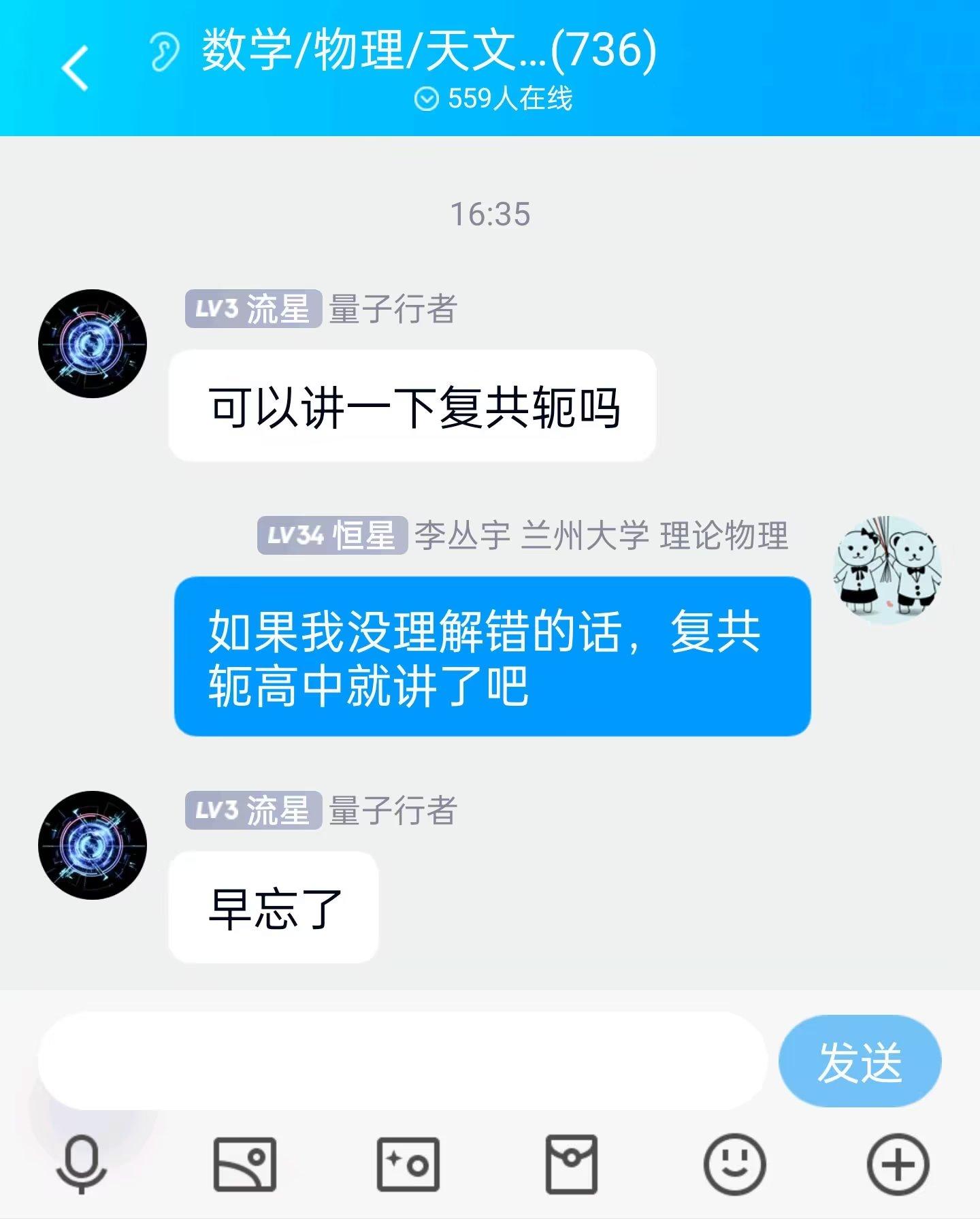980x1219 pixels.
Task: Open the emoji smiley panel
Action: pyautogui.click(x=734, y=1164)
